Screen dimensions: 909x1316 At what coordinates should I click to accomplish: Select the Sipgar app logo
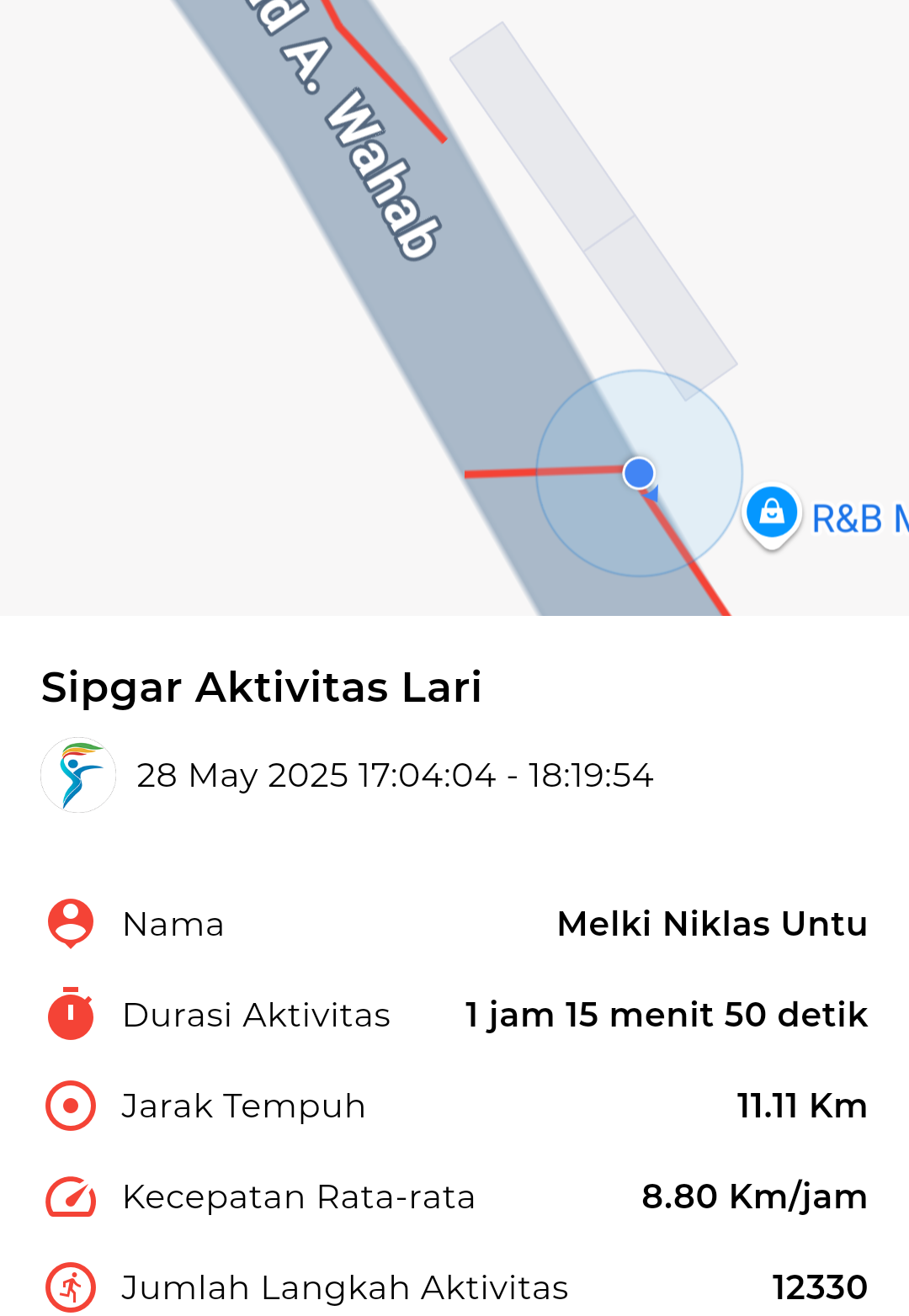click(x=77, y=774)
